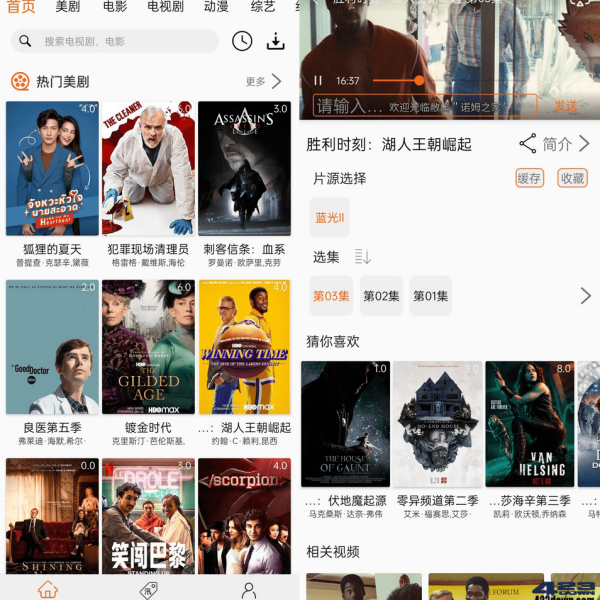Switch to the 电影 tab
This screenshot has height=600, width=600.
[x=115, y=7]
